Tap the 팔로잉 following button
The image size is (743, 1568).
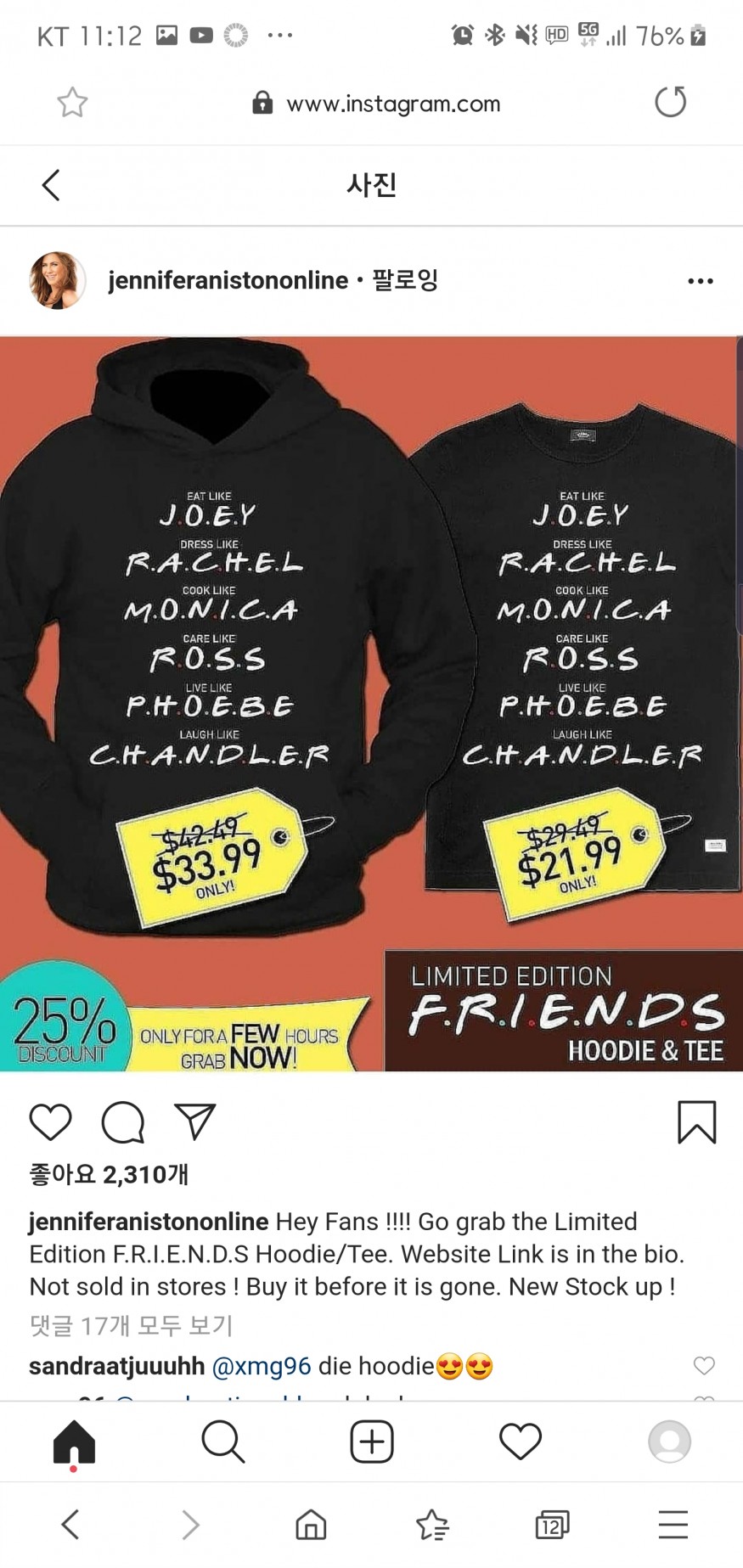405,280
